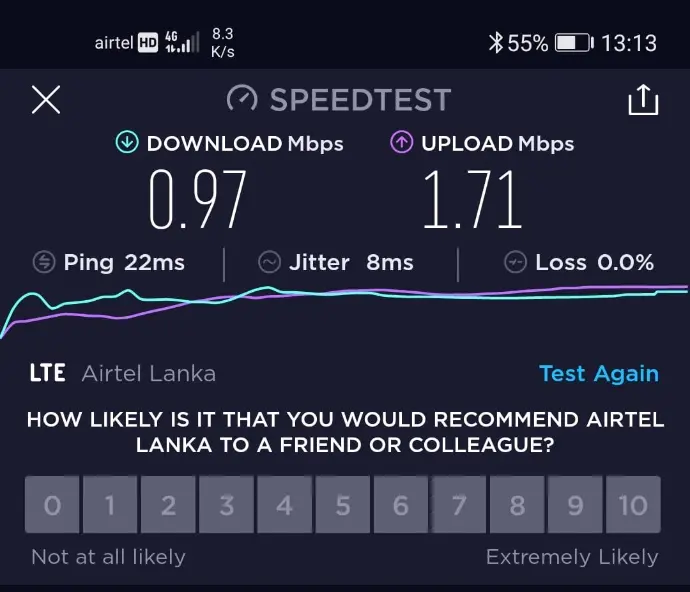
Task: Tap Test Again to rerun
Action: click(598, 373)
